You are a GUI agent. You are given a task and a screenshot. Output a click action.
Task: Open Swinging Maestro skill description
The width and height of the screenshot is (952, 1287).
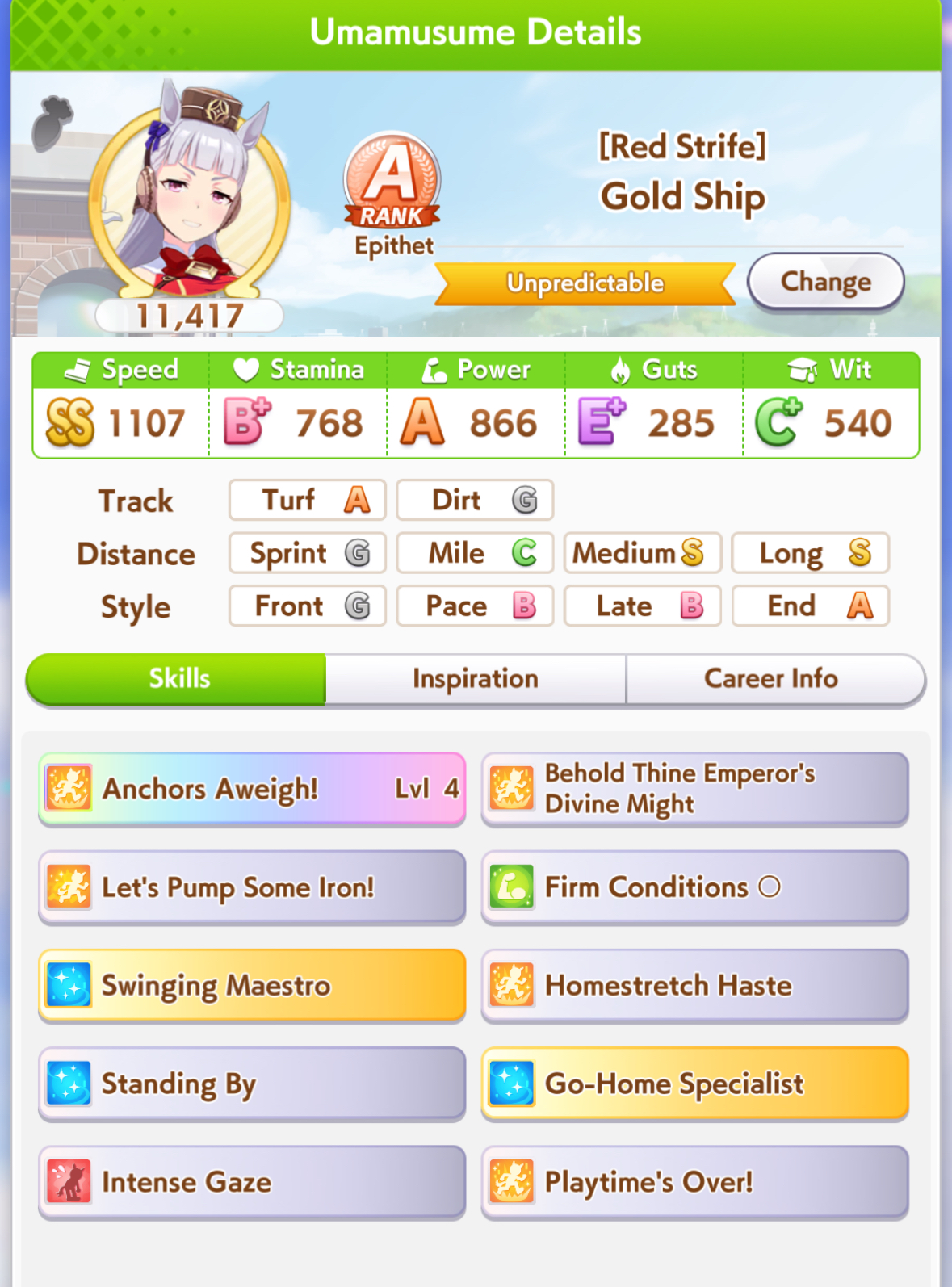pyautogui.click(x=252, y=986)
